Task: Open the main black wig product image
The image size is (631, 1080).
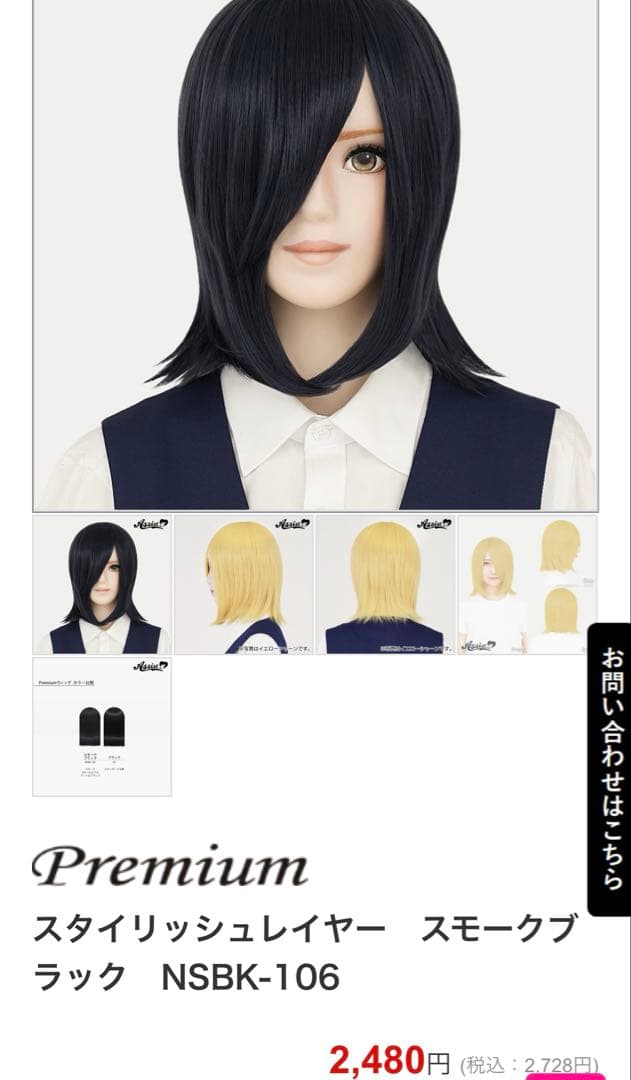Action: 315,255
